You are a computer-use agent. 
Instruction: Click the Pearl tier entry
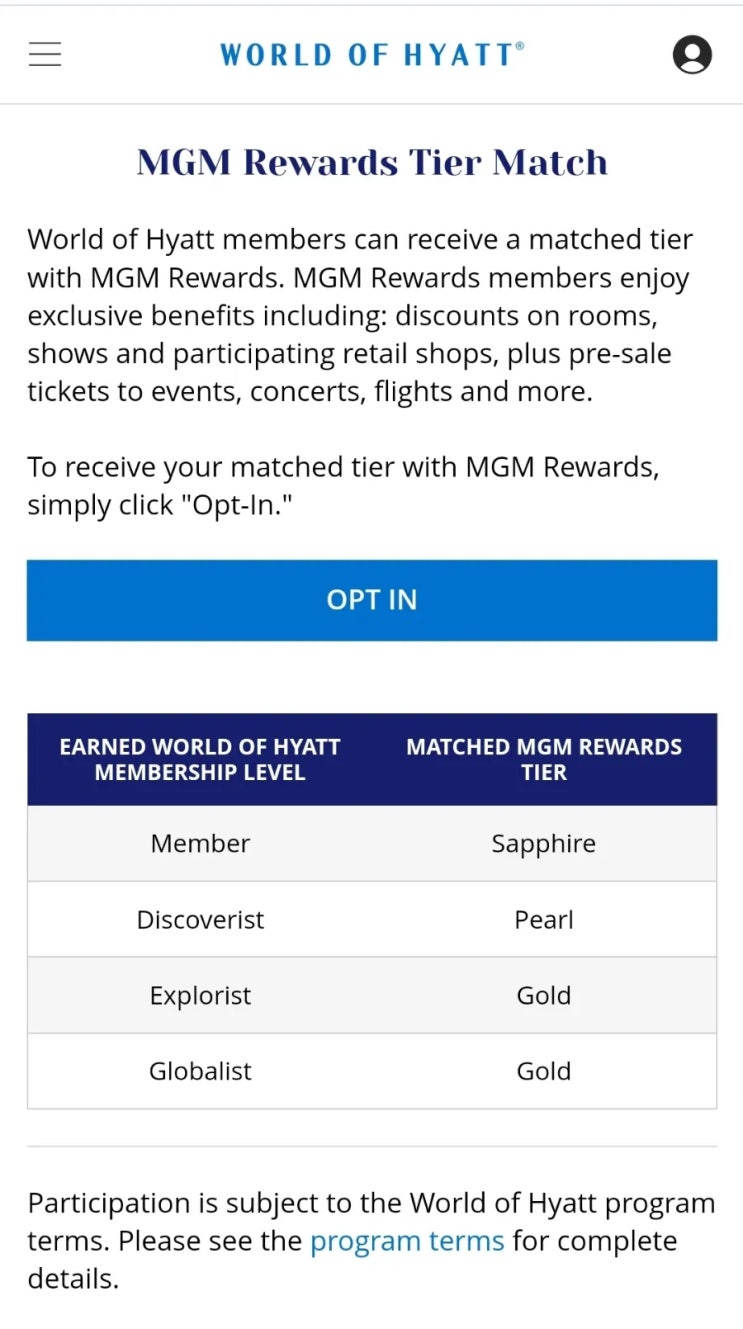543,919
